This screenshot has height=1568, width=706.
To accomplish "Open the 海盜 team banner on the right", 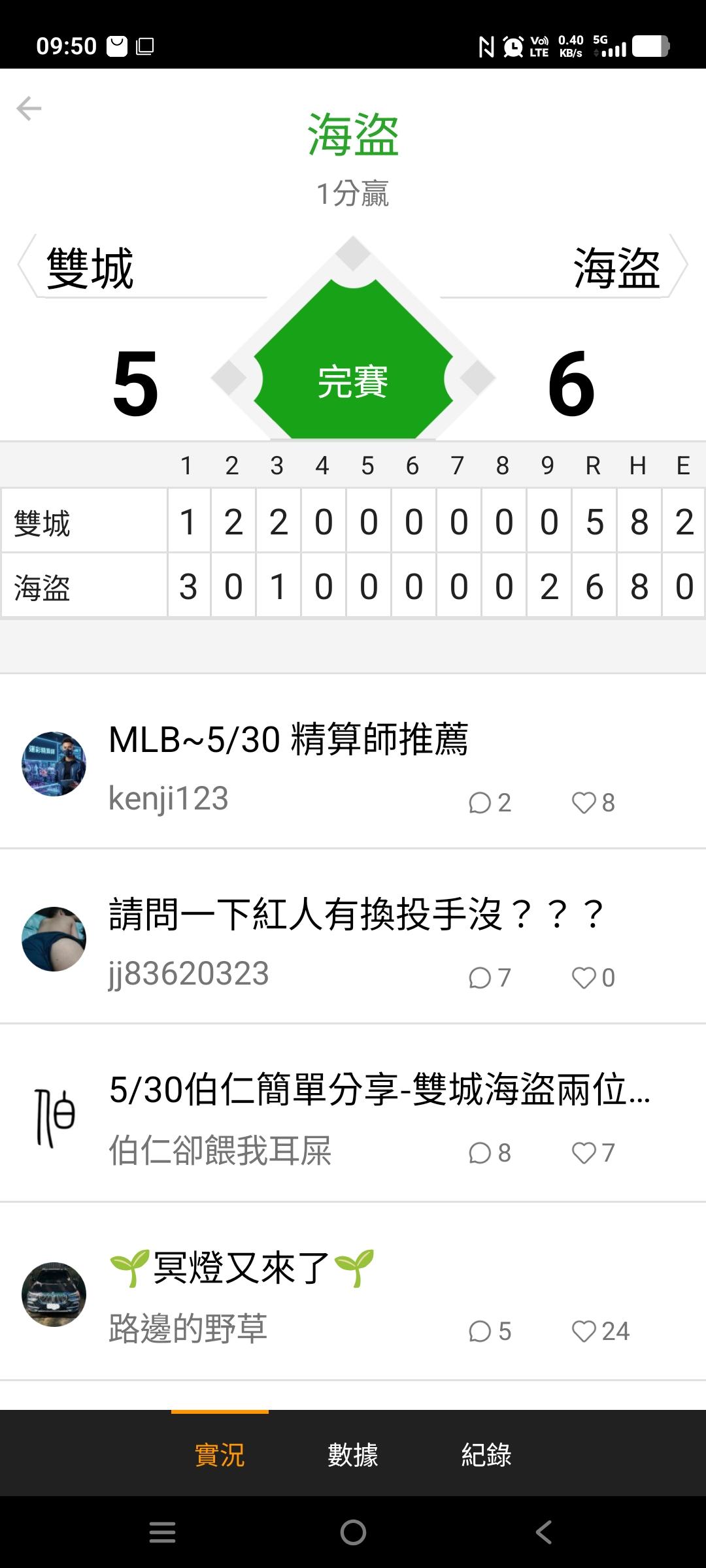I will pyautogui.click(x=564, y=267).
